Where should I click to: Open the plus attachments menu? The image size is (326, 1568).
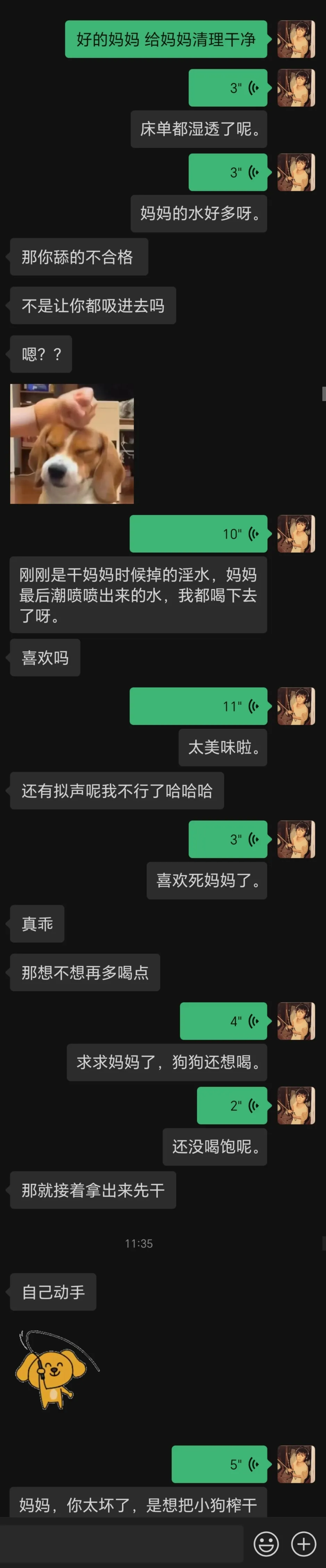pyautogui.click(x=303, y=1543)
